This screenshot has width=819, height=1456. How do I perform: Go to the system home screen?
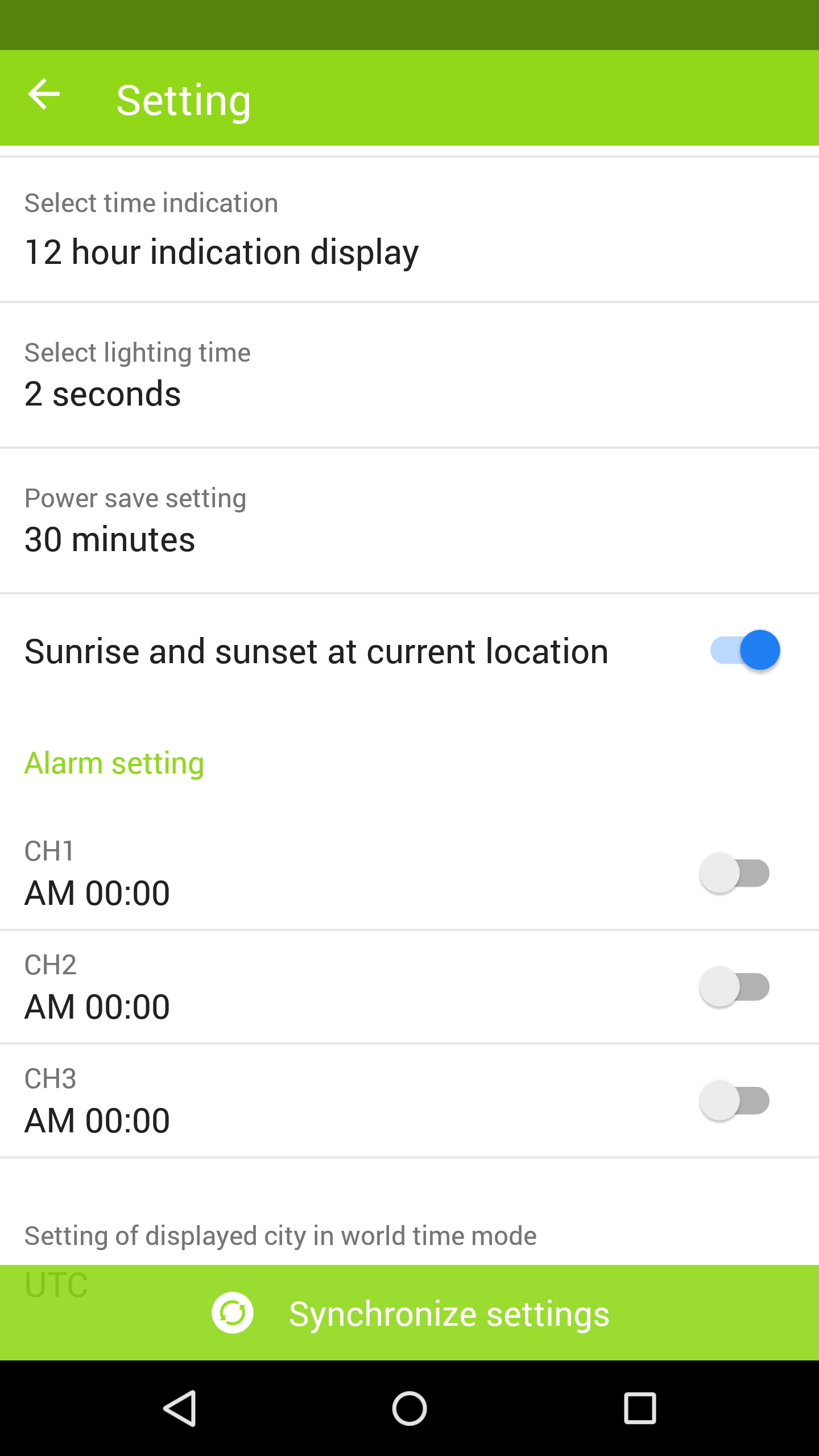[x=409, y=1408]
